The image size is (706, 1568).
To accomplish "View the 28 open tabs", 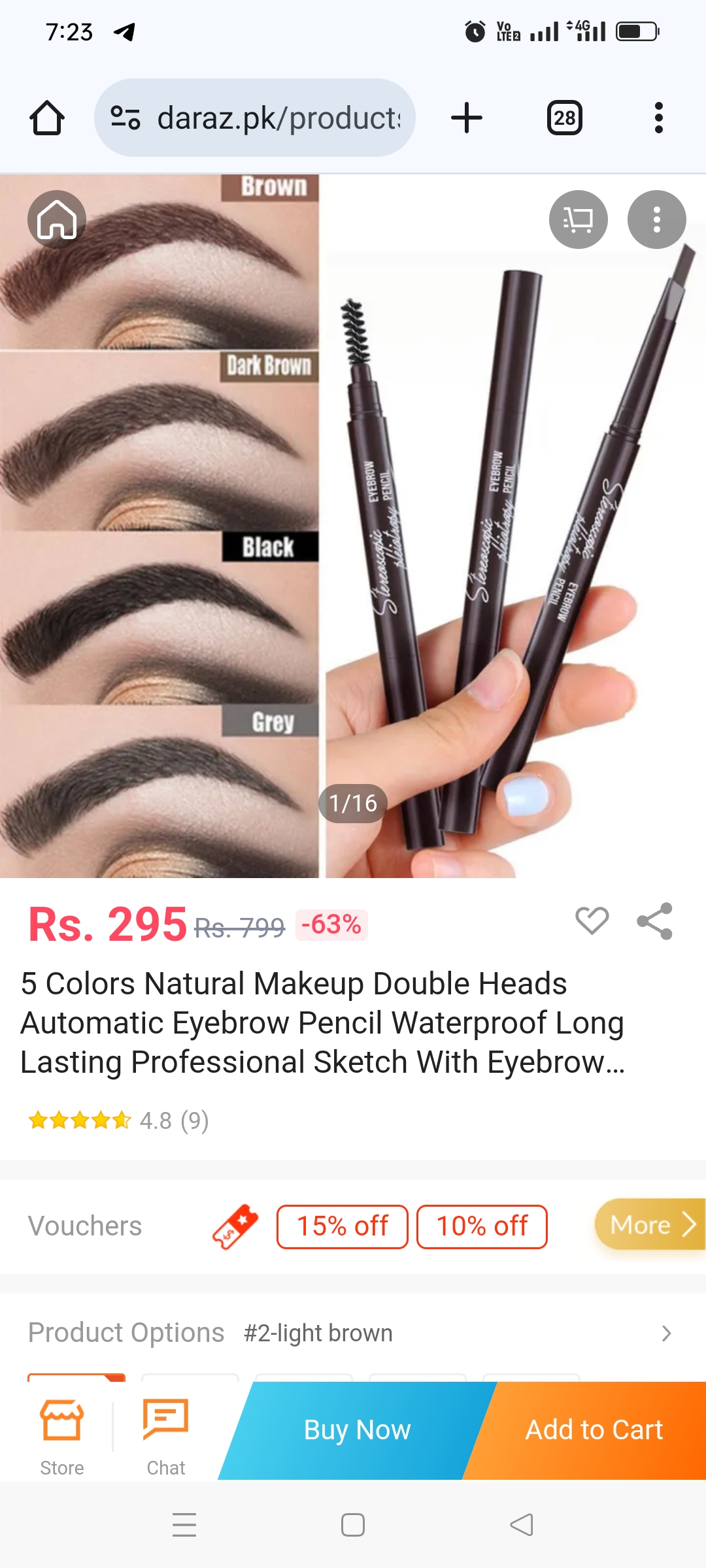I will (564, 118).
